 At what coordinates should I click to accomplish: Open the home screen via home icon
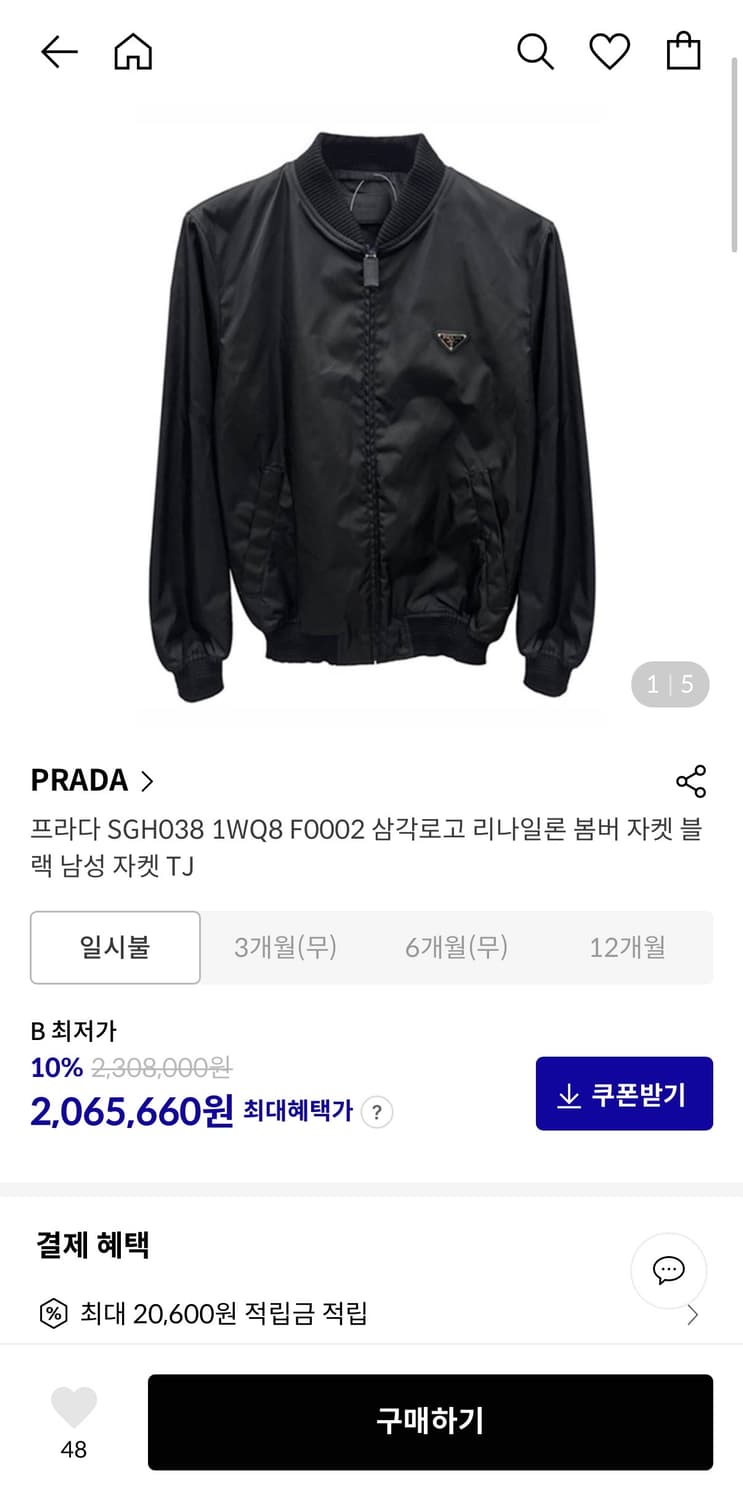pos(132,52)
